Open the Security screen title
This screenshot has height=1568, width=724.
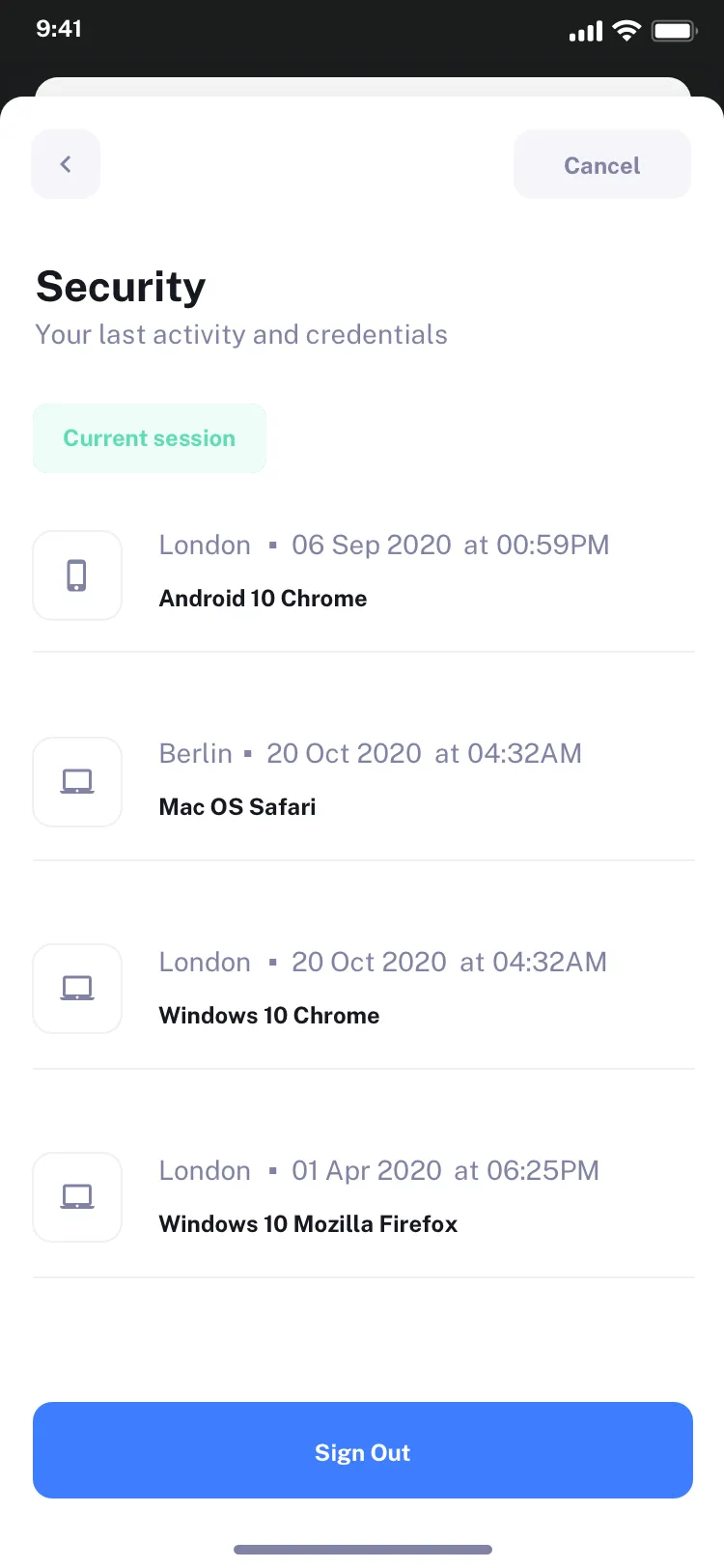click(120, 286)
